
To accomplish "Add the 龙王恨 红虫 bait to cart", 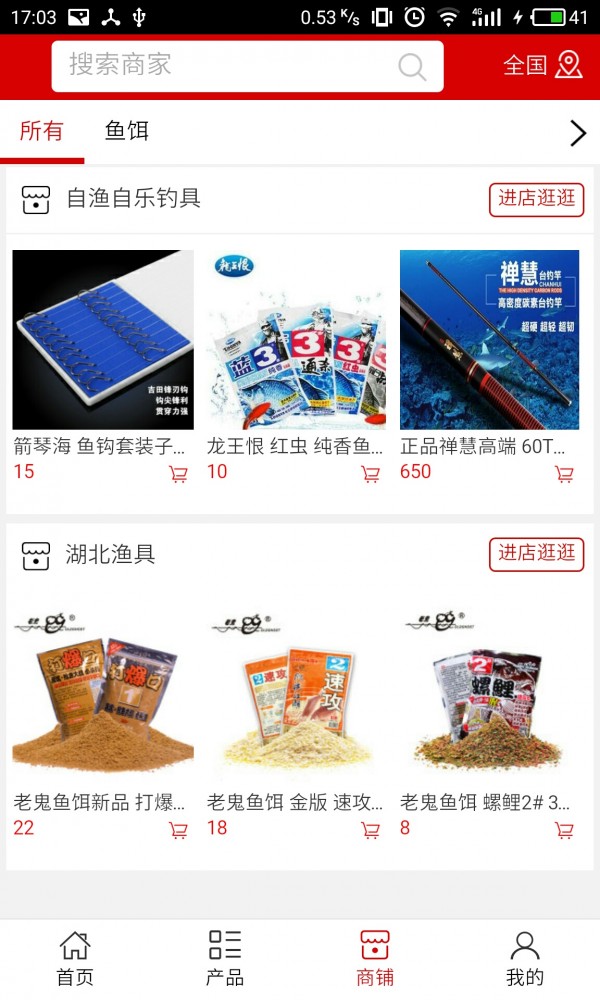I will pos(371,474).
